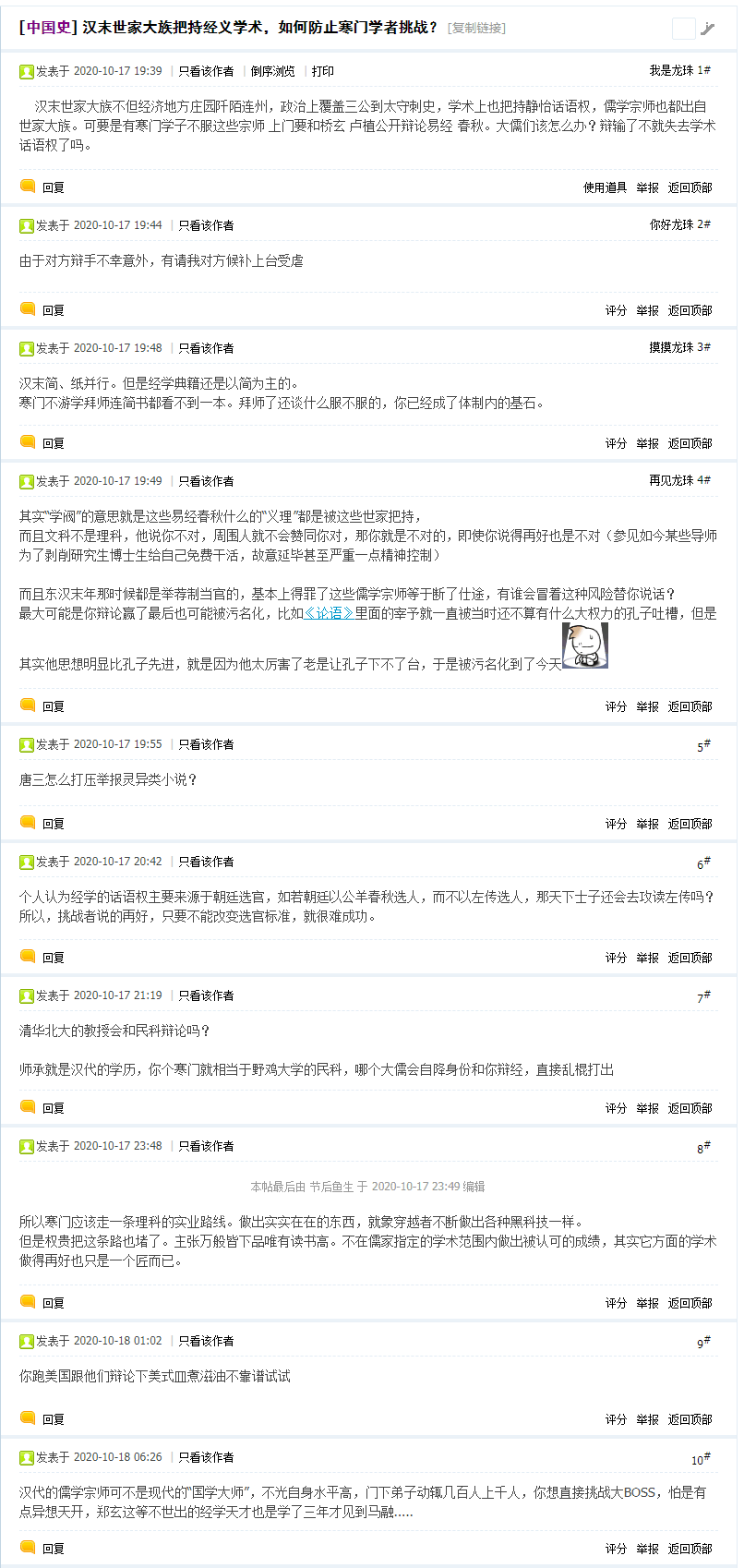This screenshot has height=1568, width=744.
Task: Open the 《论语》 link
Action: pyautogui.click(x=329, y=613)
